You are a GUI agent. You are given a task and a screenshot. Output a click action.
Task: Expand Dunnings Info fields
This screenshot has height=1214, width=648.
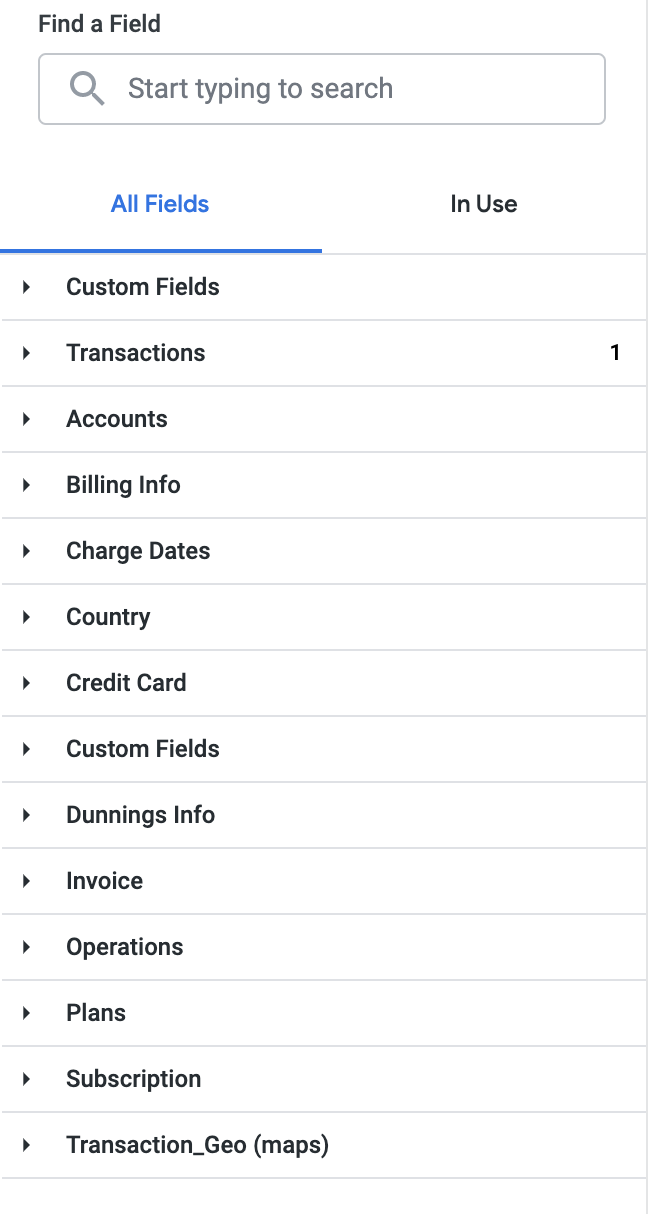click(140, 815)
